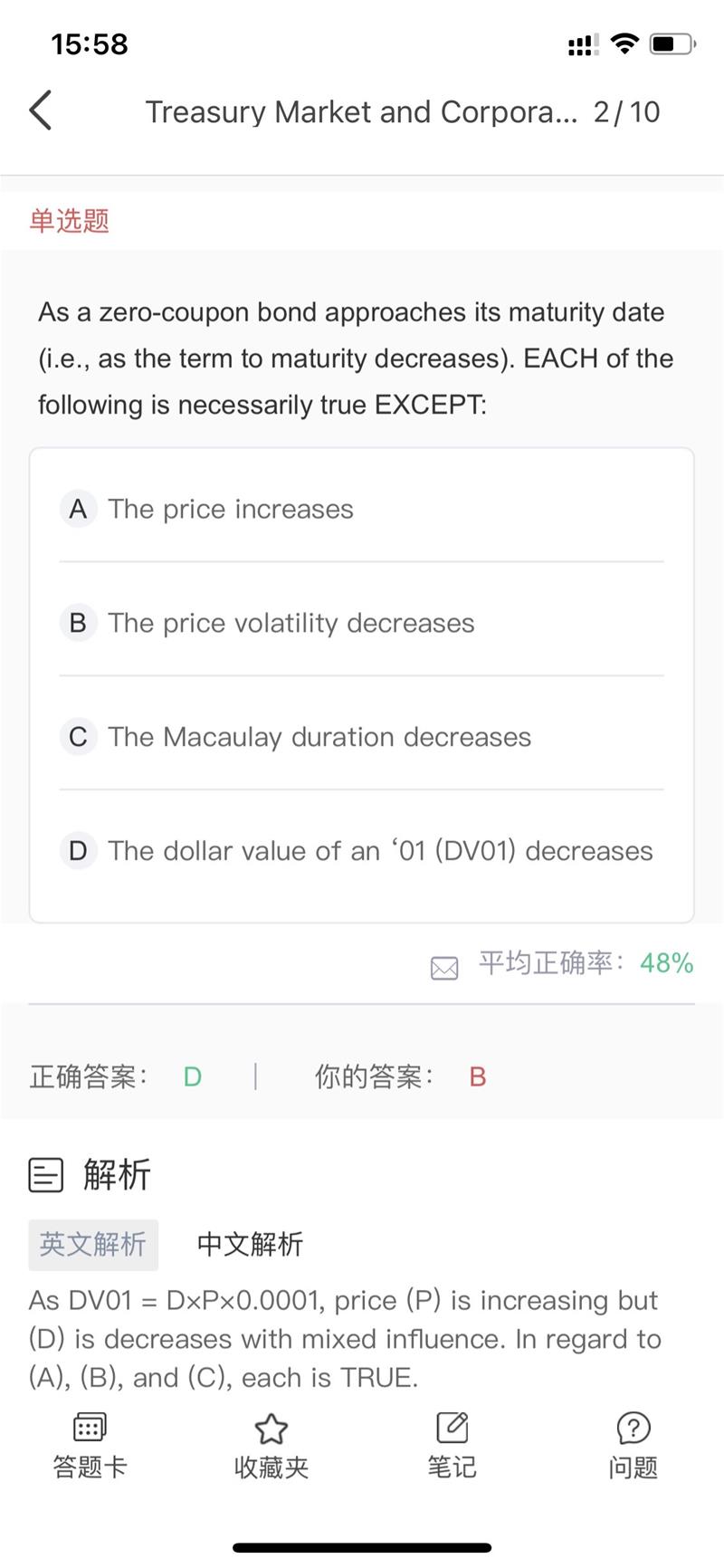This screenshot has width=724, height=1568.
Task: Switch to the 中文解析 tab
Action: click(250, 1245)
